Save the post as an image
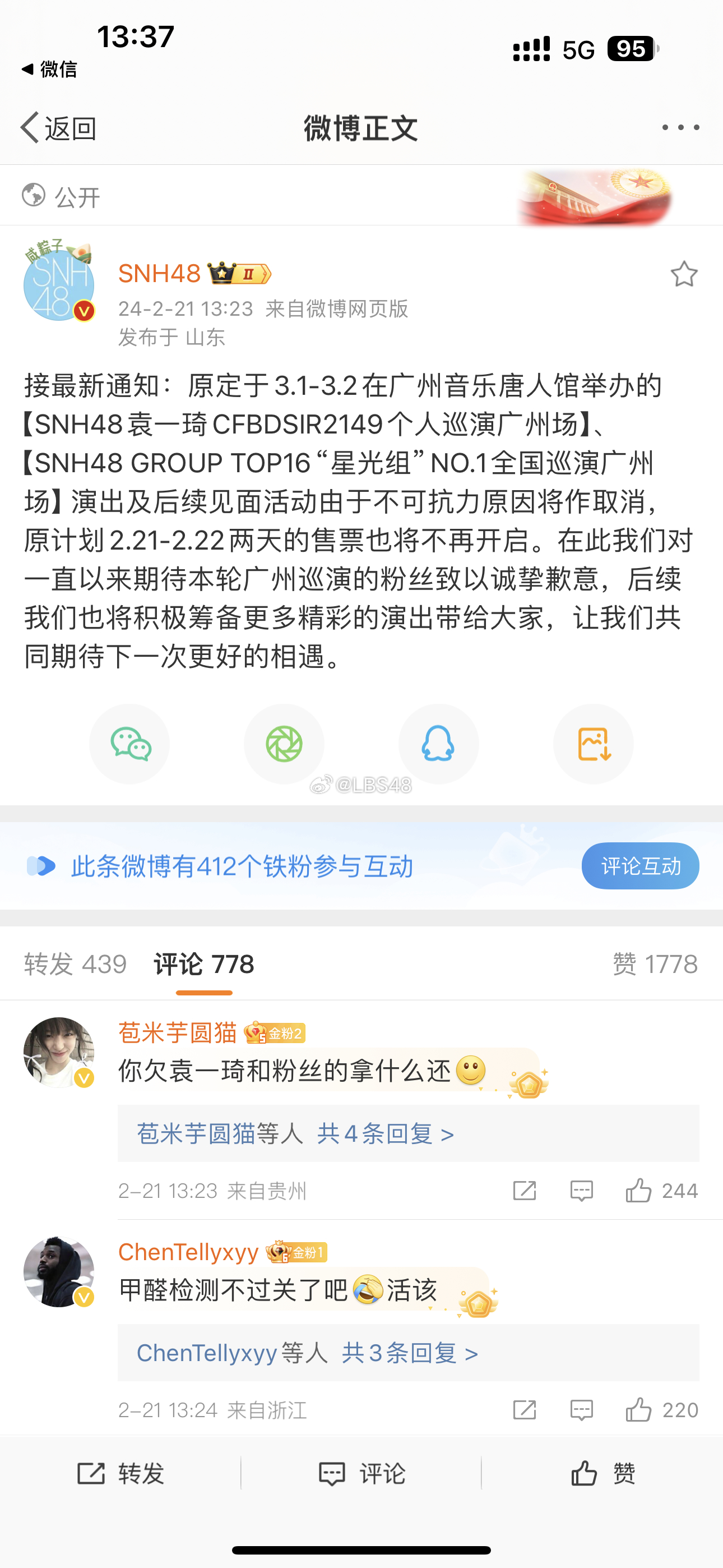This screenshot has width=723, height=1568. coord(594,744)
